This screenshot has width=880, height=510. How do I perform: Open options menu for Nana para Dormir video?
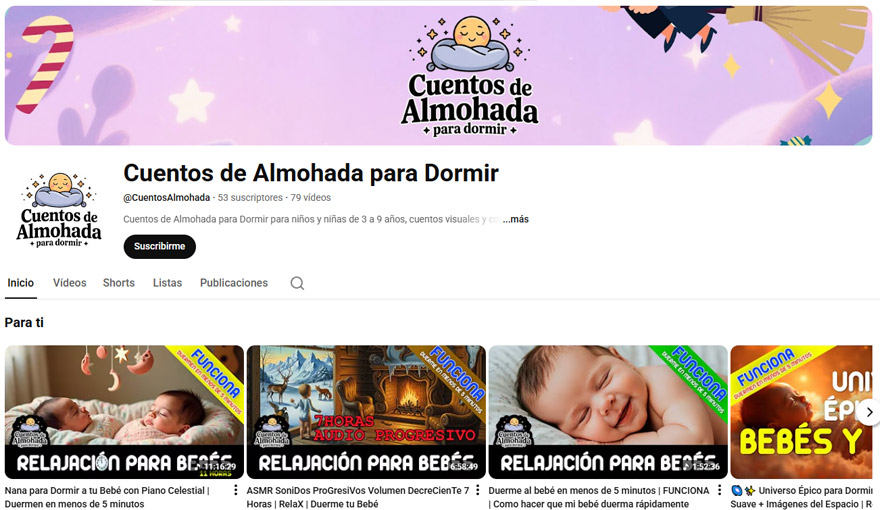coord(236,491)
